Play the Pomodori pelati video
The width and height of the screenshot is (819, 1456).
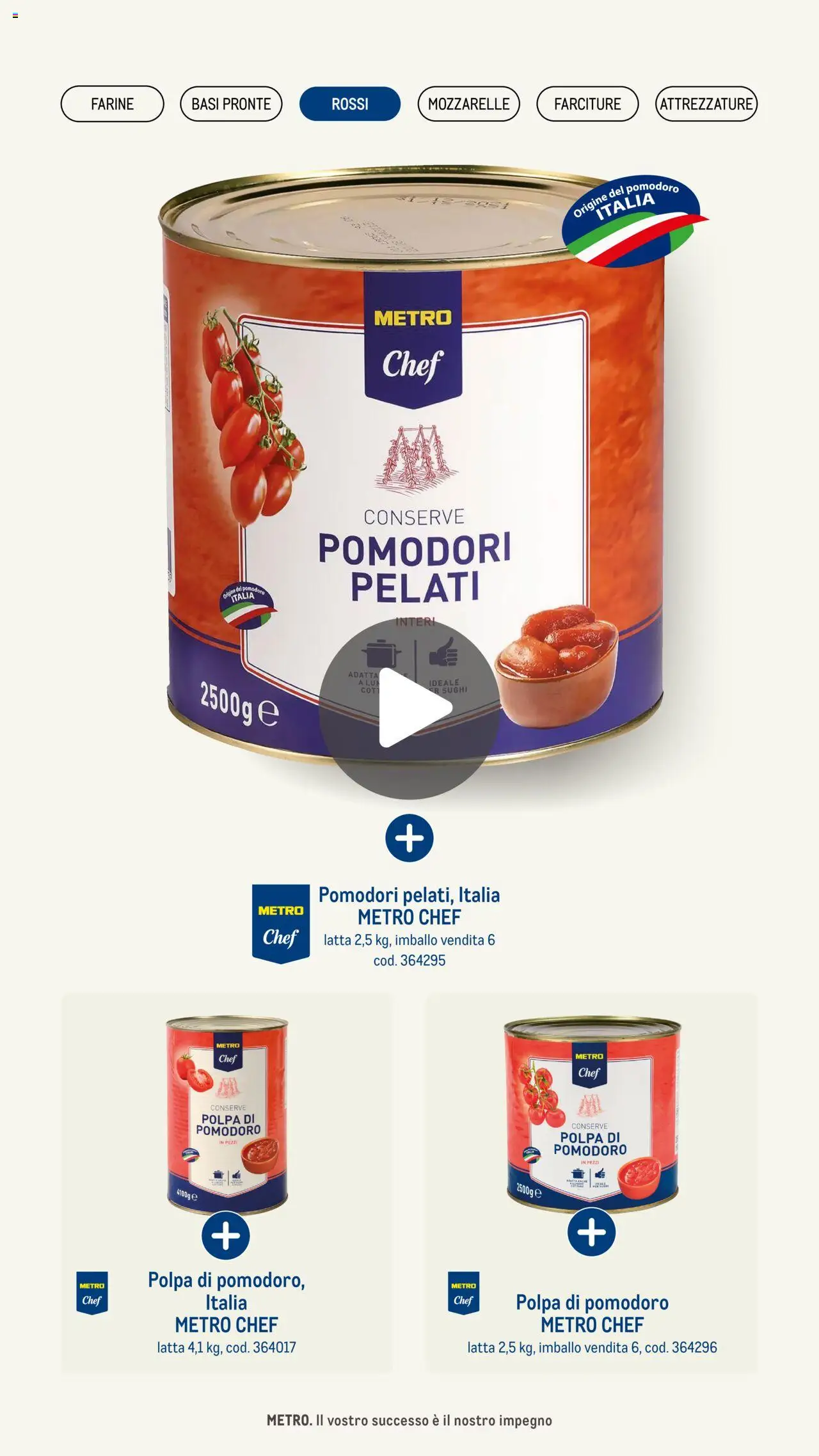click(409, 709)
